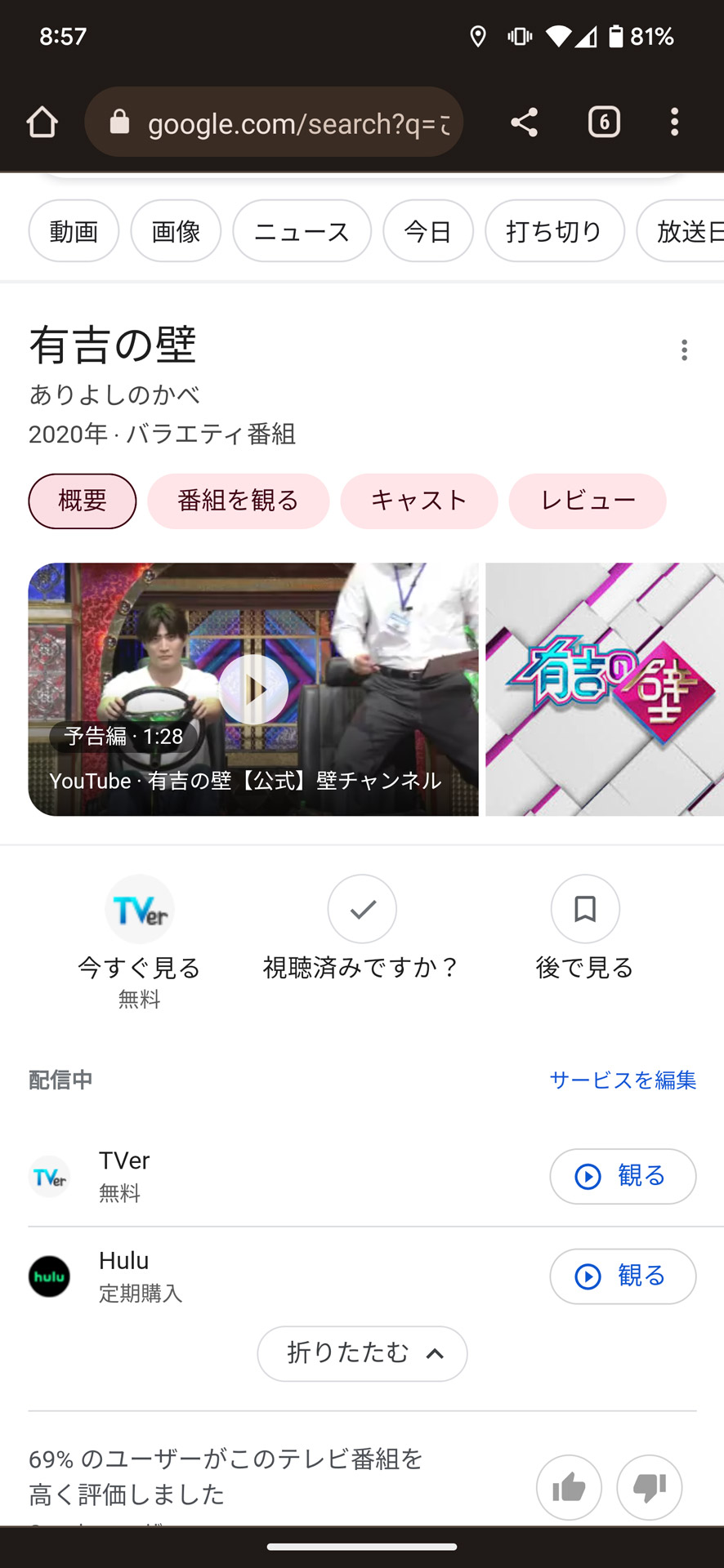Switch to the ニュース search tab
This screenshot has width=724, height=1568.
coord(302,231)
